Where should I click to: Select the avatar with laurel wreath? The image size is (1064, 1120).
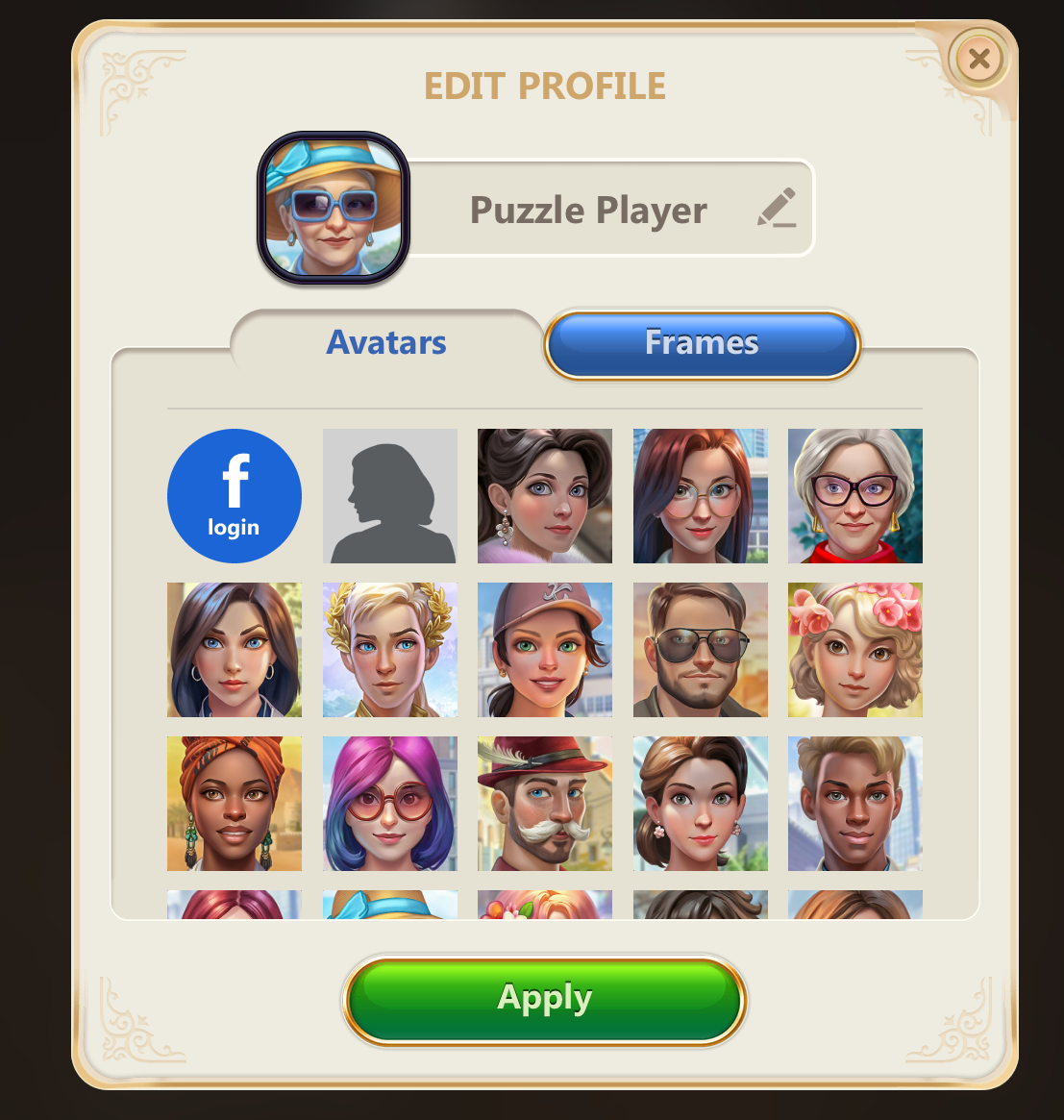coord(390,650)
